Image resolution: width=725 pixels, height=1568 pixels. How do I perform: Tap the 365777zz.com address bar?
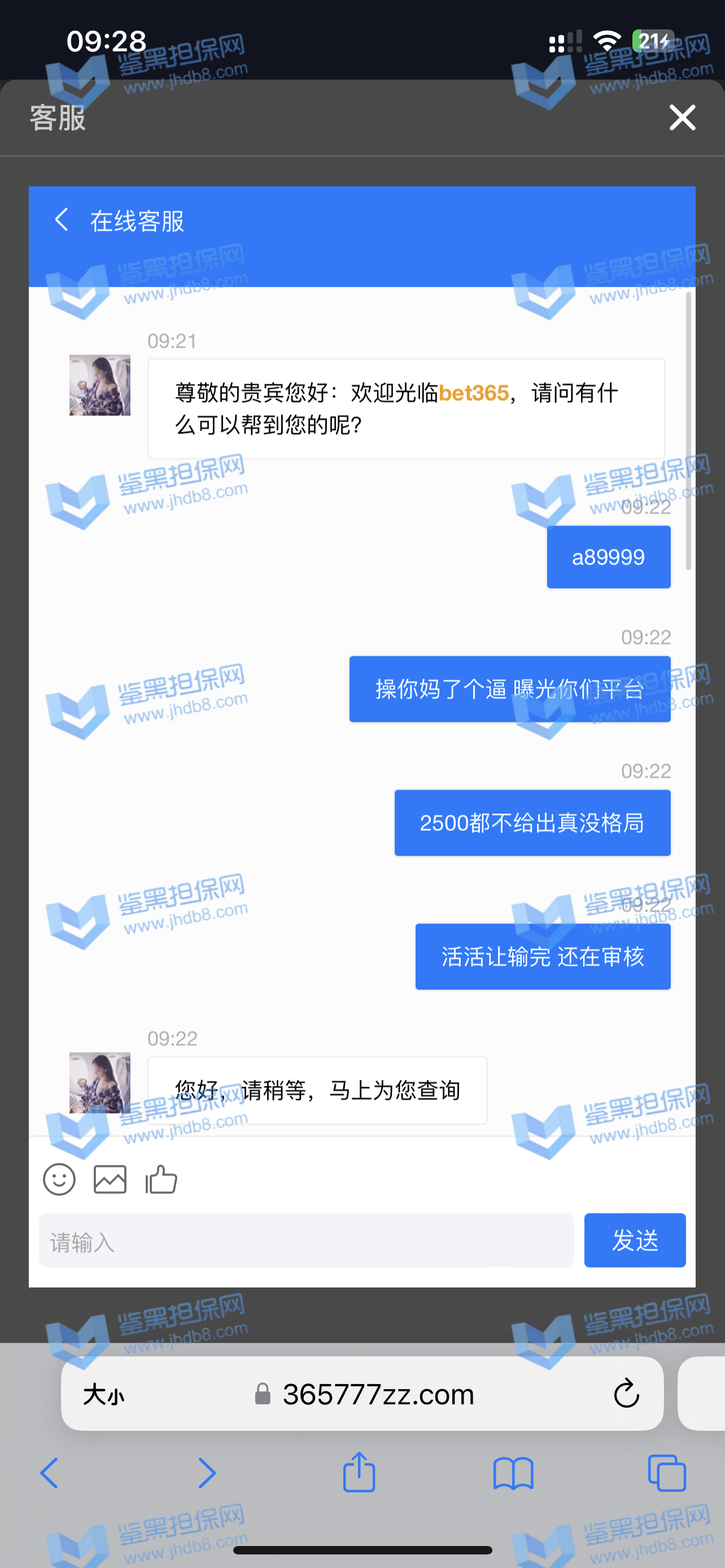[377, 1394]
